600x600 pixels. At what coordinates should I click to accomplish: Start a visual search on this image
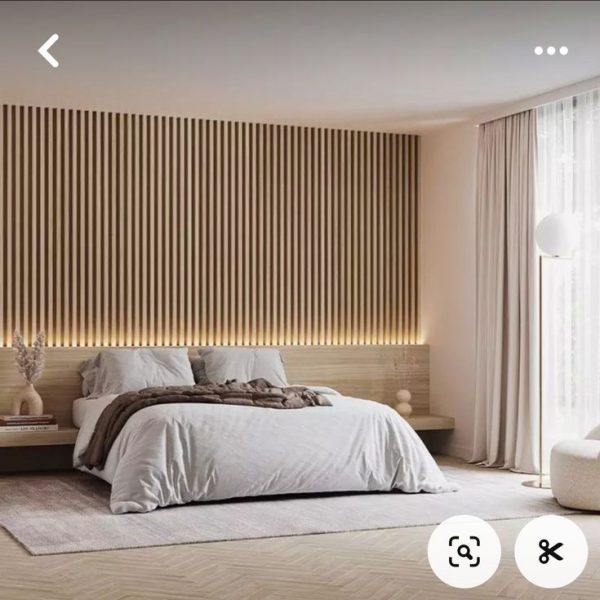[464, 551]
